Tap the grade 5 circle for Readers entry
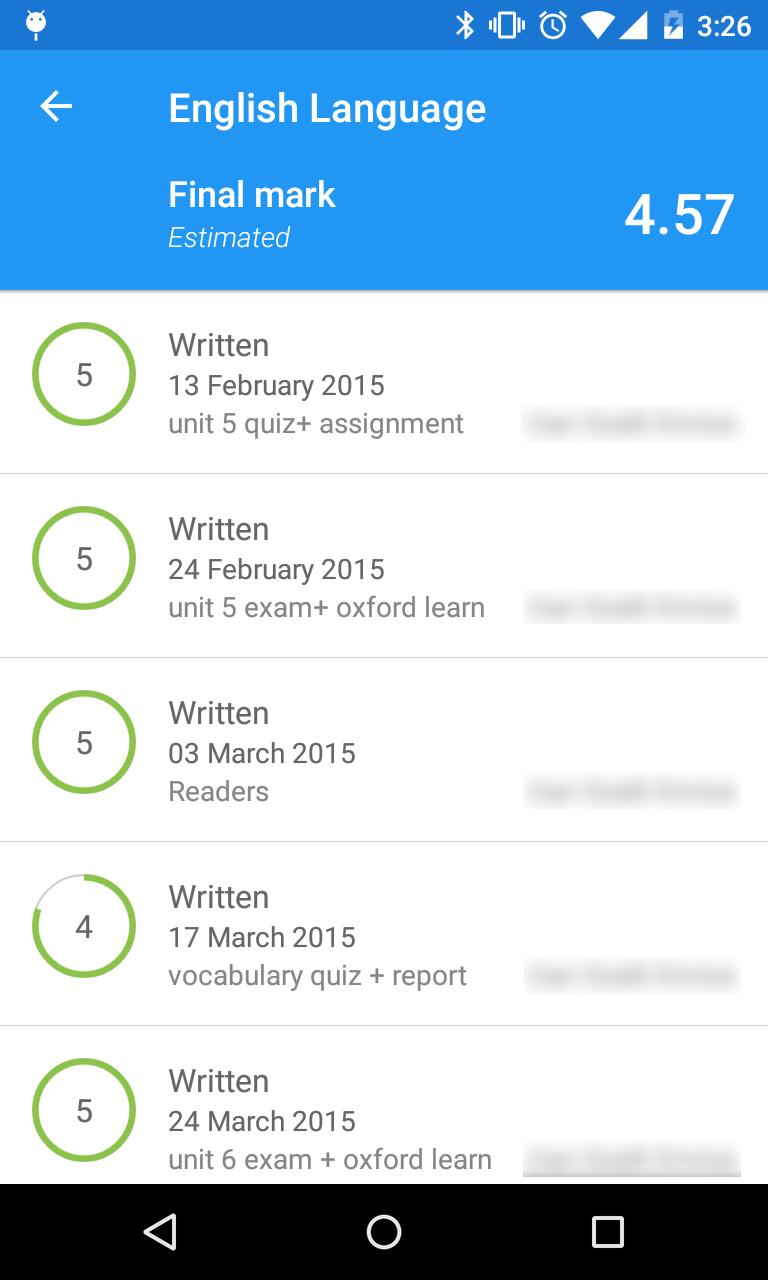This screenshot has width=768, height=1280. (x=83, y=742)
